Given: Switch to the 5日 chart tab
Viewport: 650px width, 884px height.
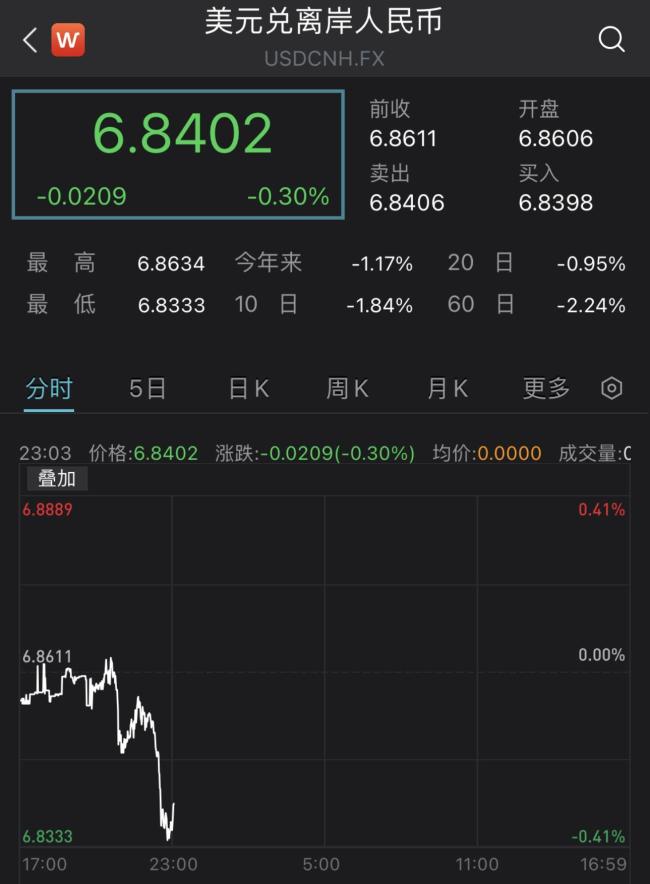Looking at the screenshot, I should click(x=148, y=388).
